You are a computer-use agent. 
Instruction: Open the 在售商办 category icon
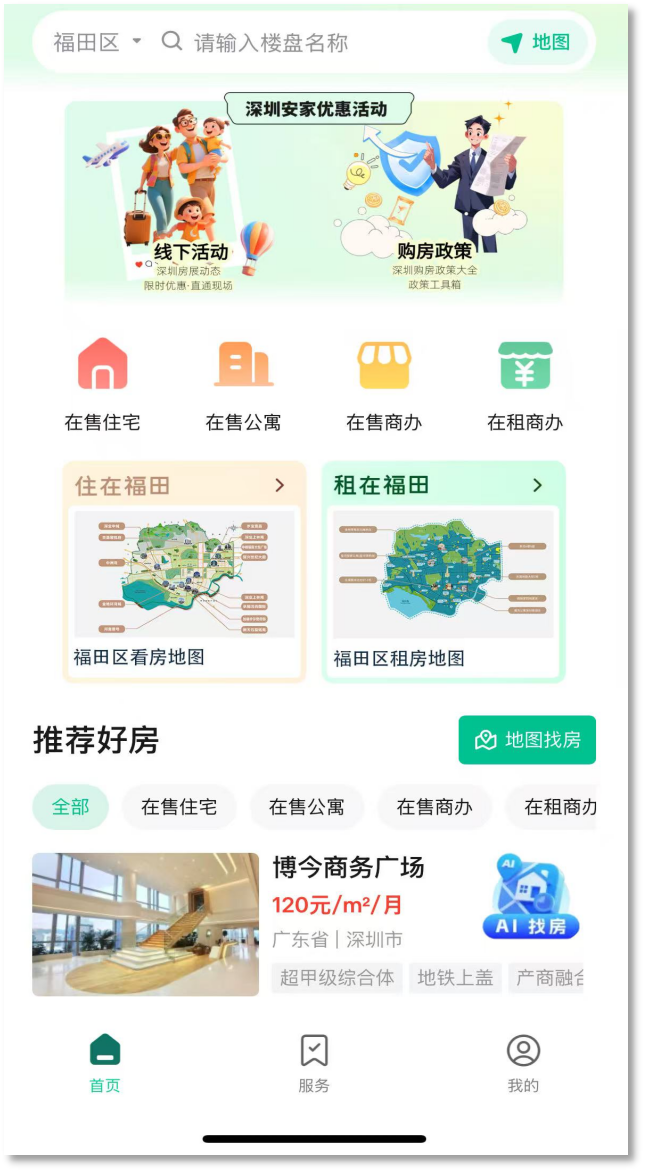coord(384,366)
